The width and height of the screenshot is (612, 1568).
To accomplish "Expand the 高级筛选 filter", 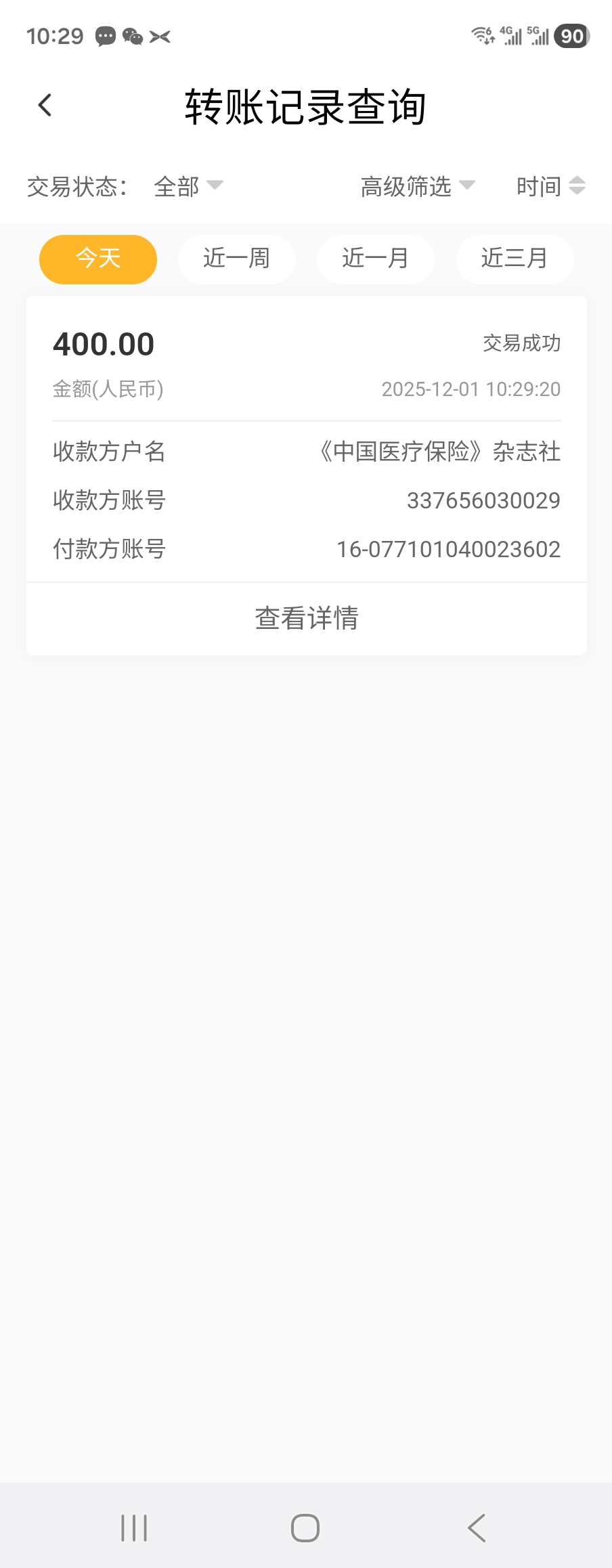I will (x=417, y=186).
